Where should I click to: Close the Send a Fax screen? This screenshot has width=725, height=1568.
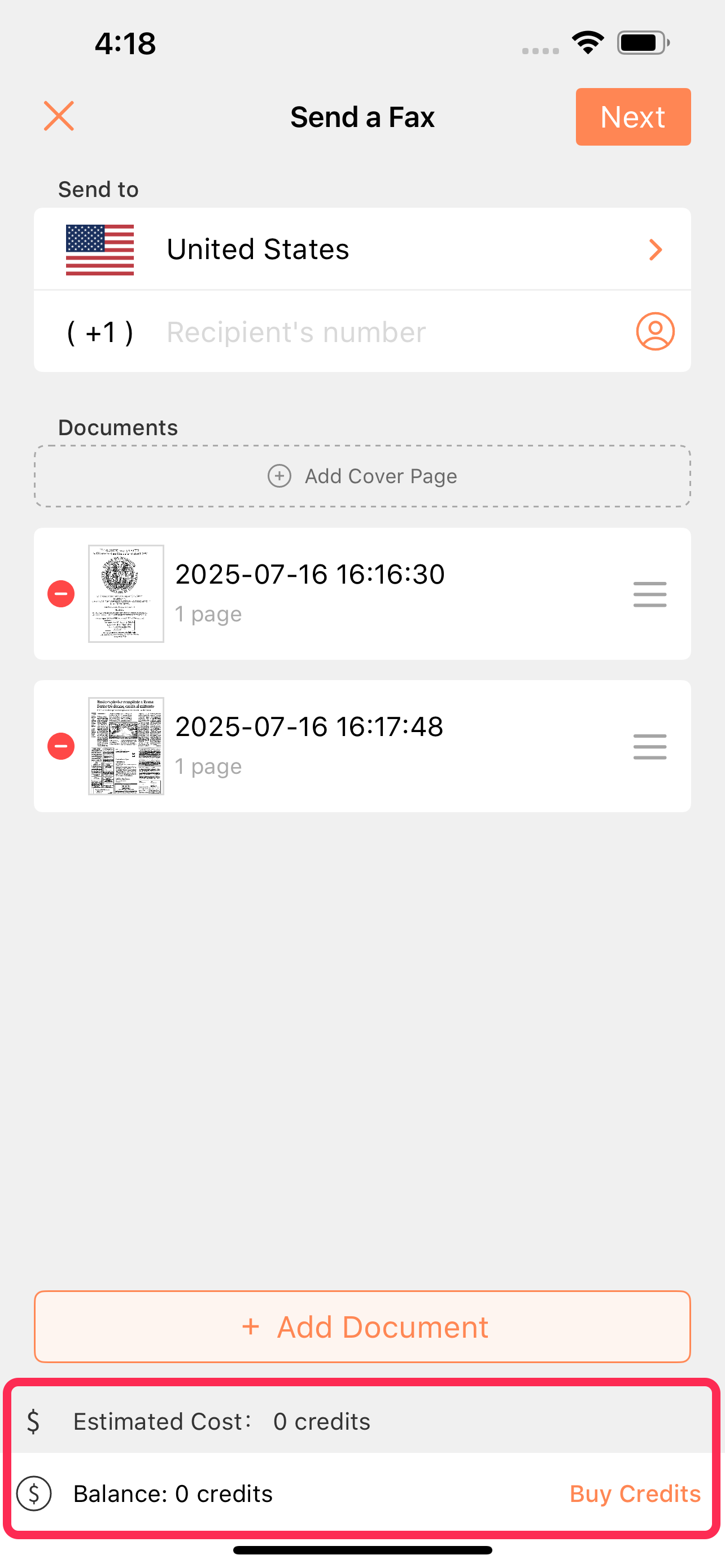[59, 116]
